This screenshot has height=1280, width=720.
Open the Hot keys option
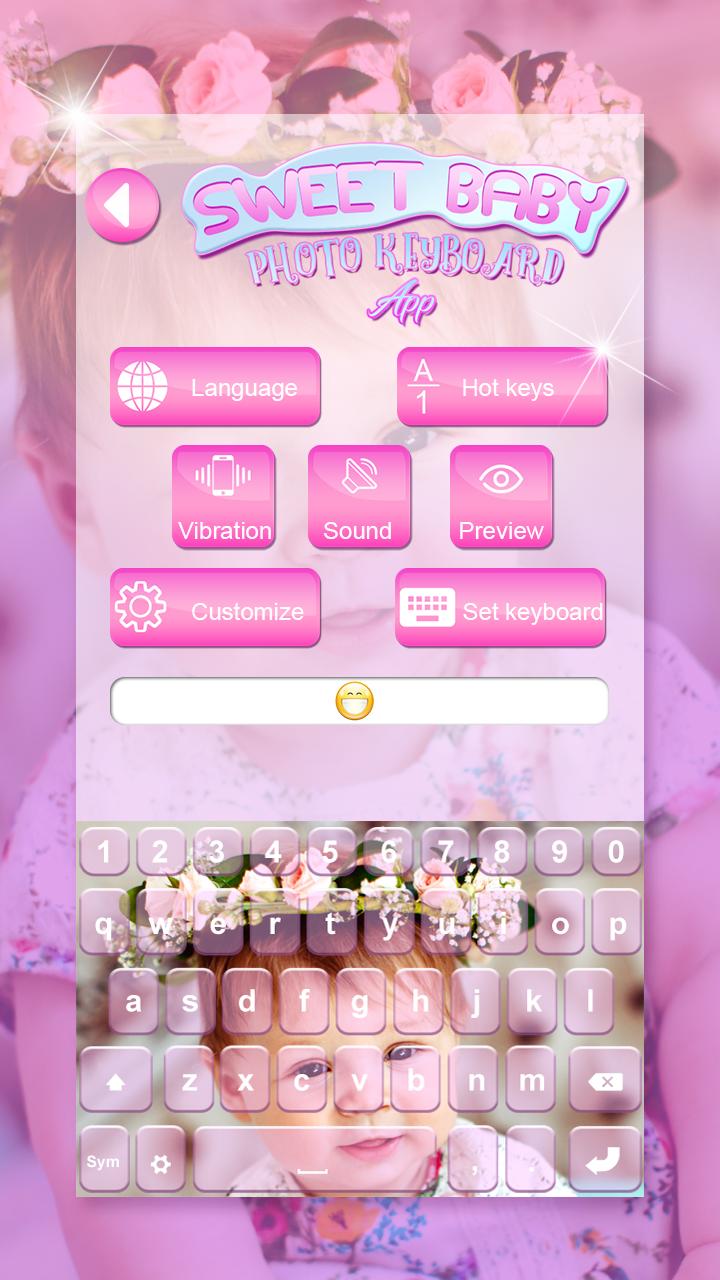502,387
